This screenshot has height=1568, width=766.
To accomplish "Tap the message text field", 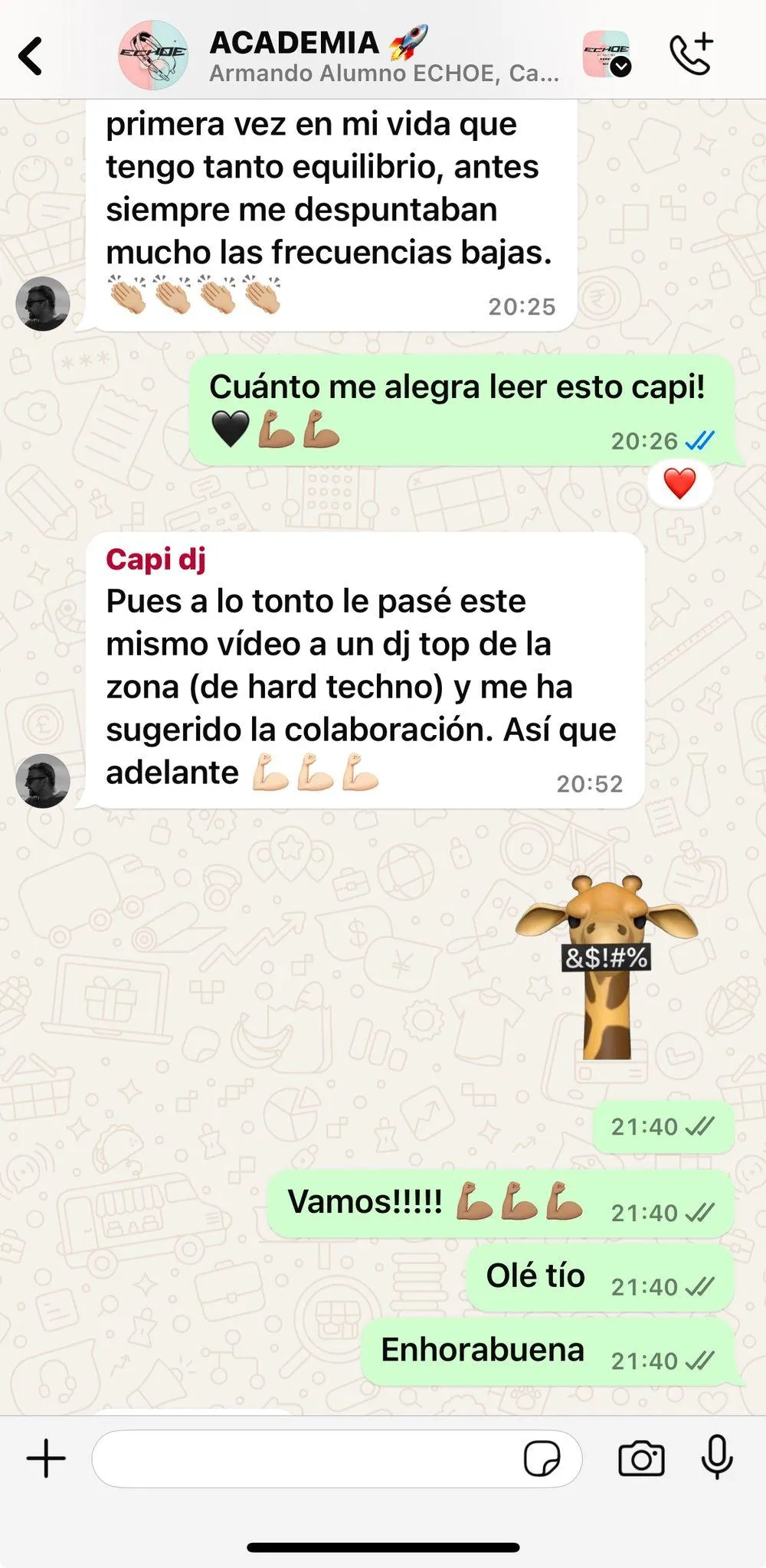I will point(306,1459).
